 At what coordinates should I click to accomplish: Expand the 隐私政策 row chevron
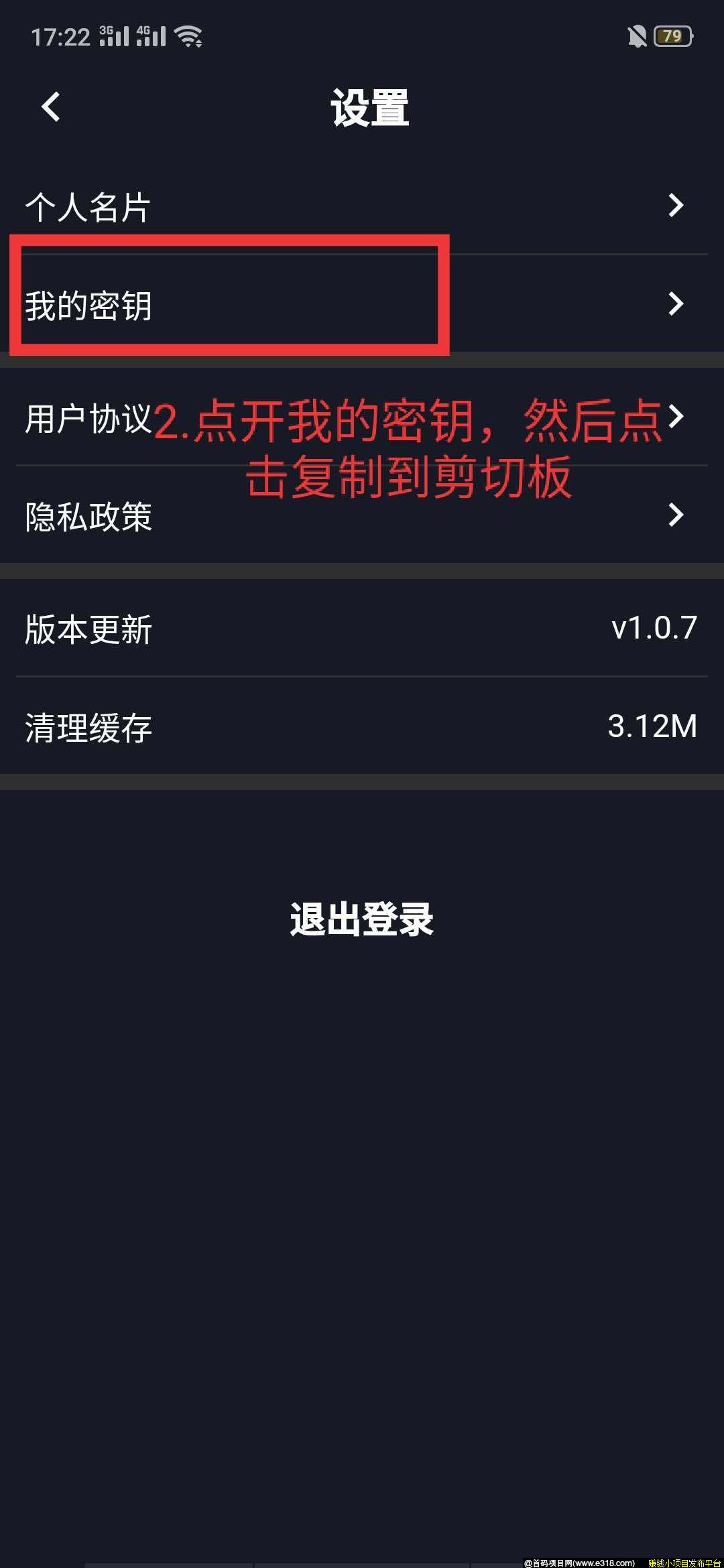(677, 515)
